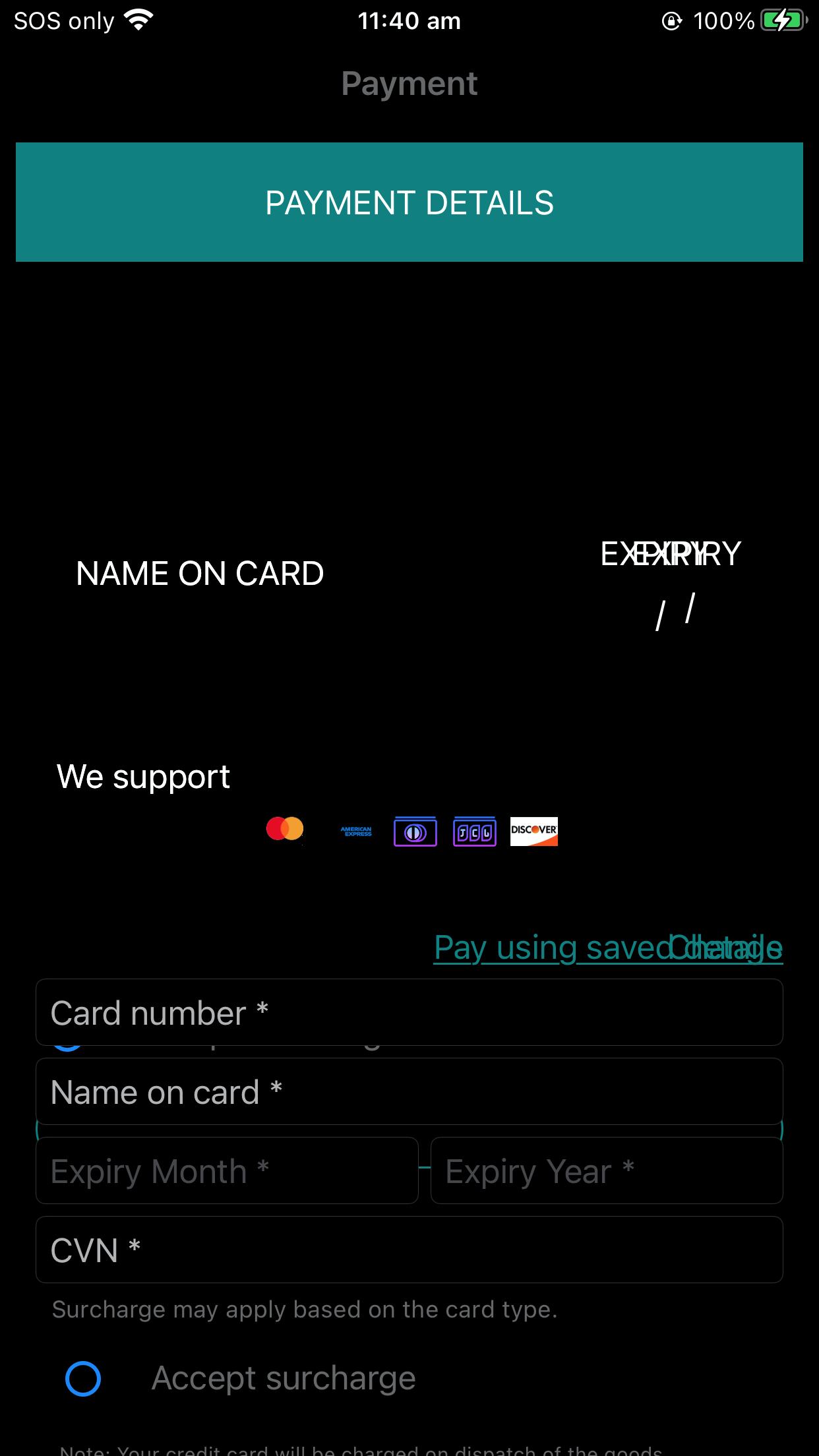Select the Diners Club card icon
The image size is (819, 1456).
pyautogui.click(x=415, y=830)
